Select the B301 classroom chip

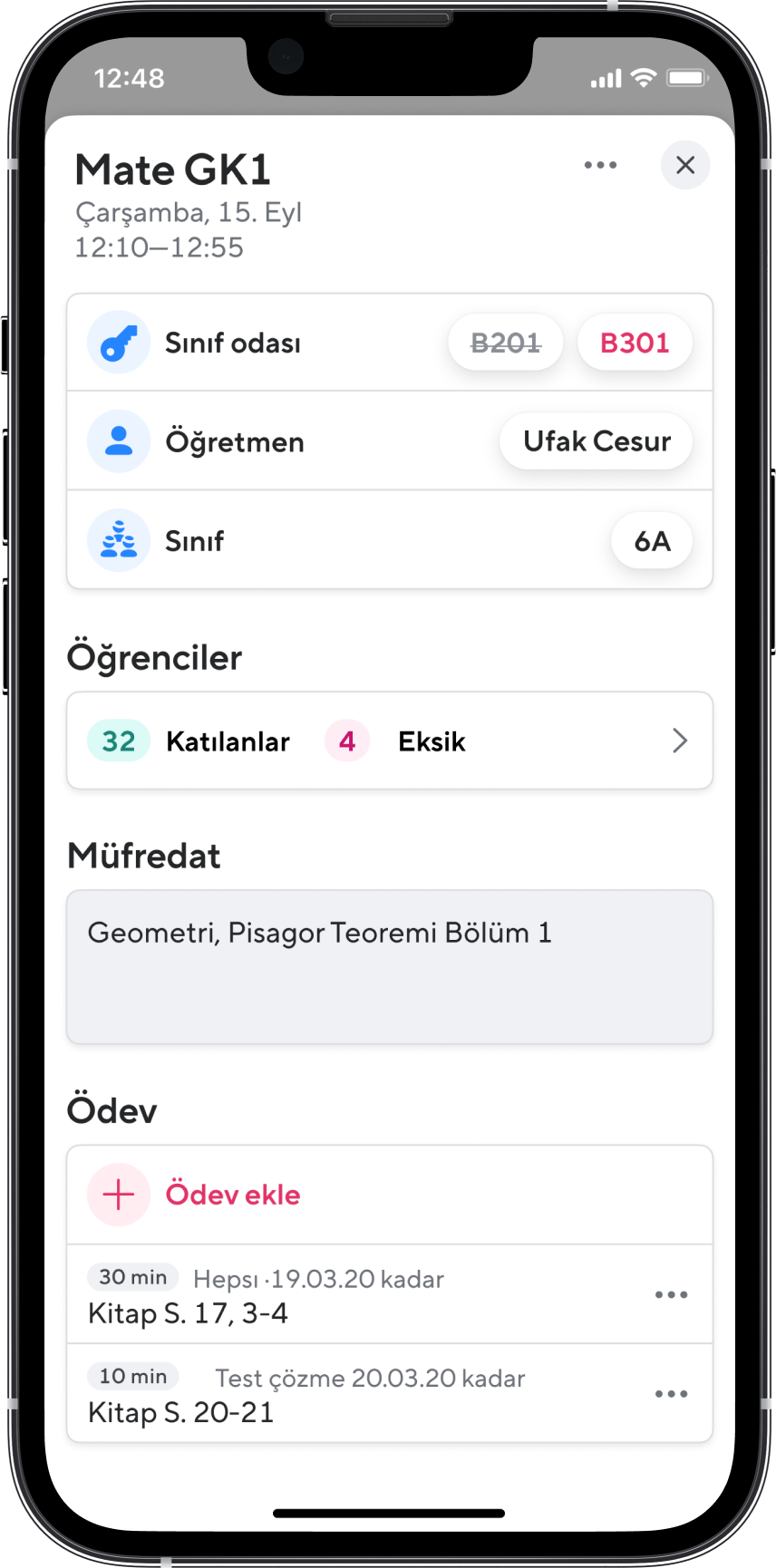(x=635, y=344)
